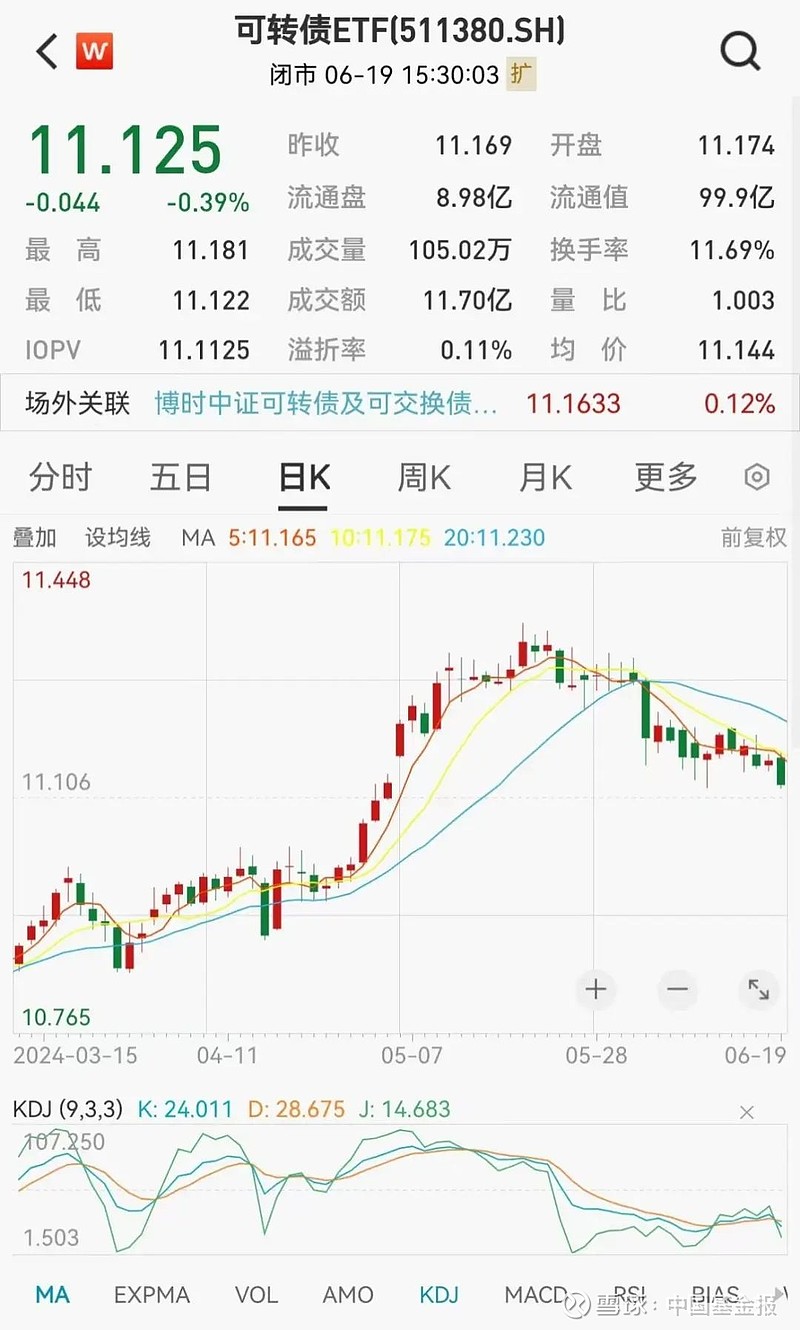800x1330 pixels.
Task: Open search with the magnifier icon
Action: [739, 50]
